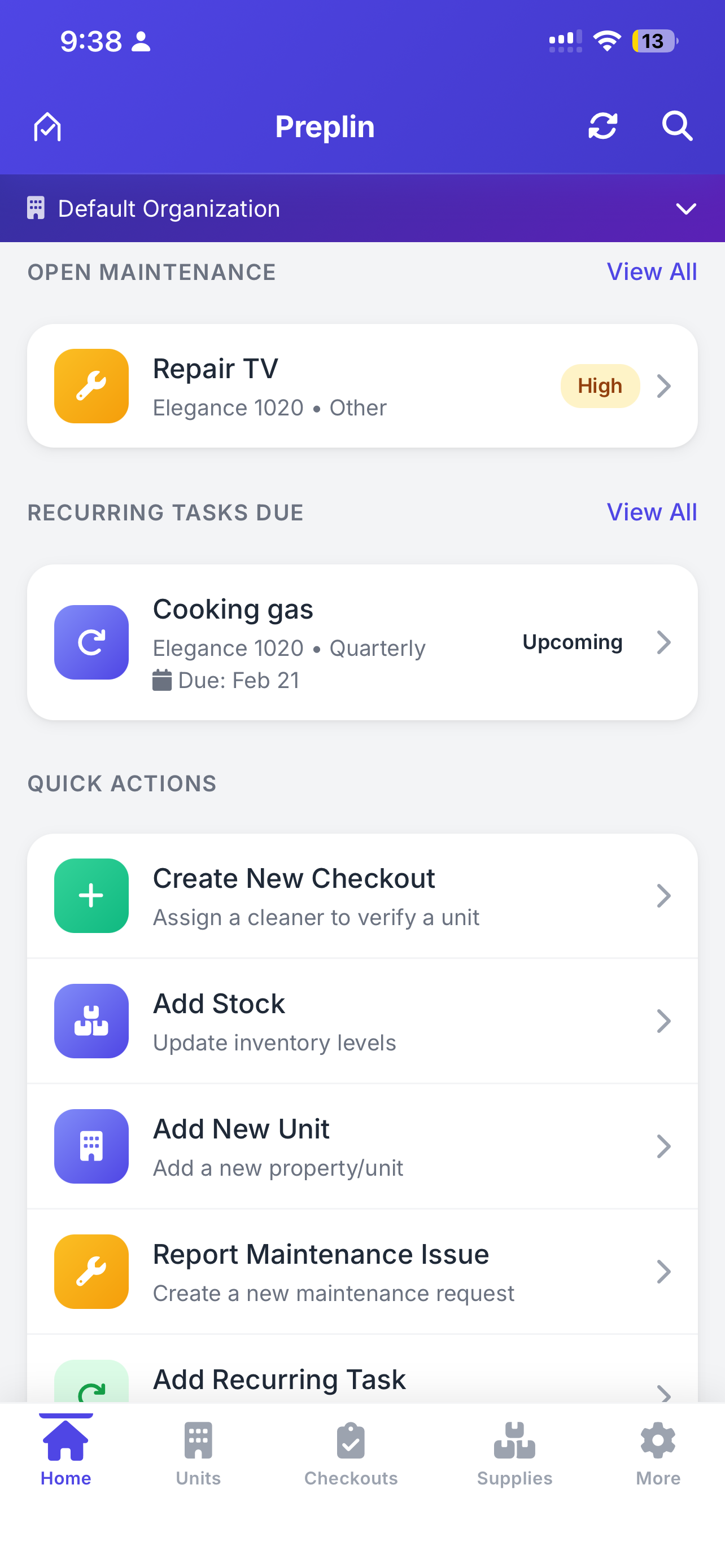725x1568 pixels.
Task: Tap the home icon in top navigation bar
Action: pos(46,126)
